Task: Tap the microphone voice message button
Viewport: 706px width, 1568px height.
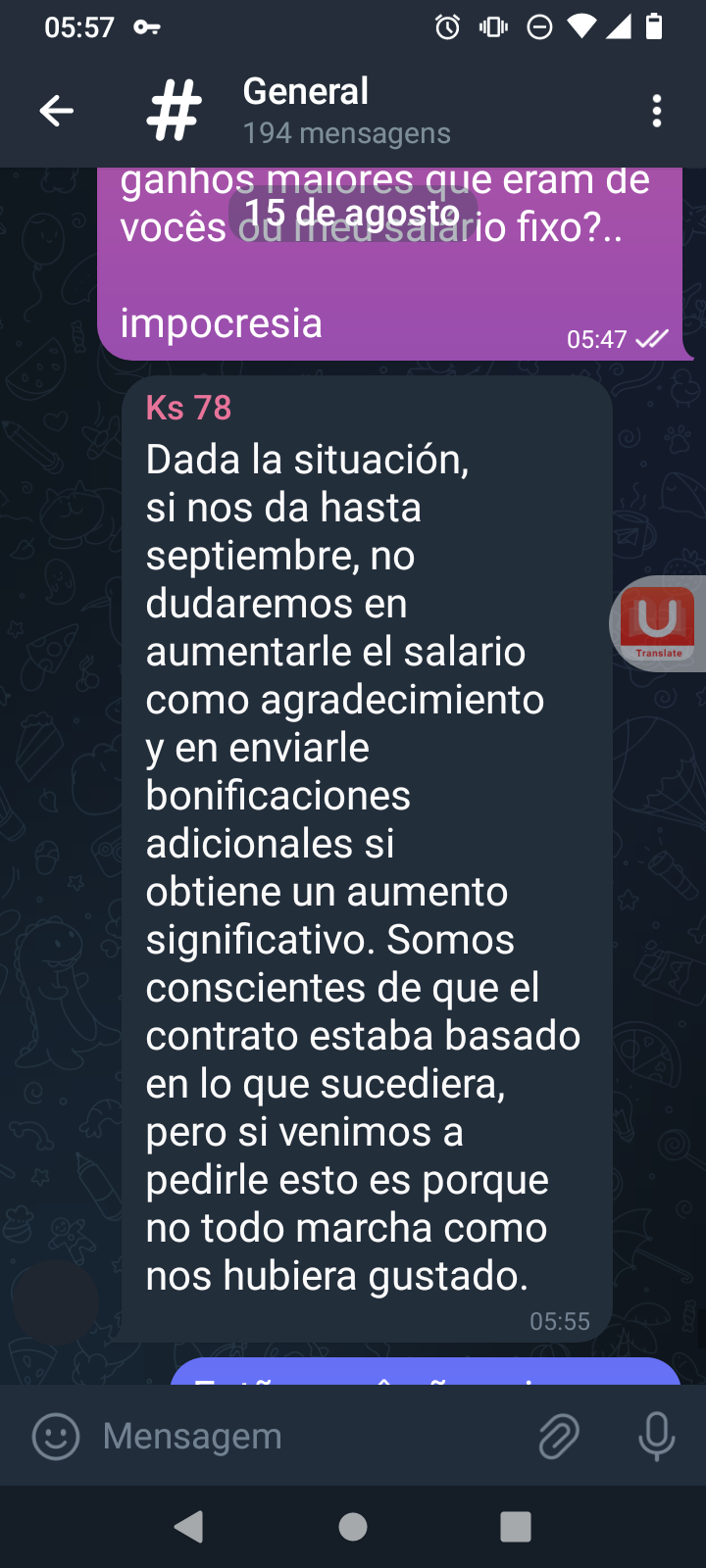Action: [x=657, y=1437]
